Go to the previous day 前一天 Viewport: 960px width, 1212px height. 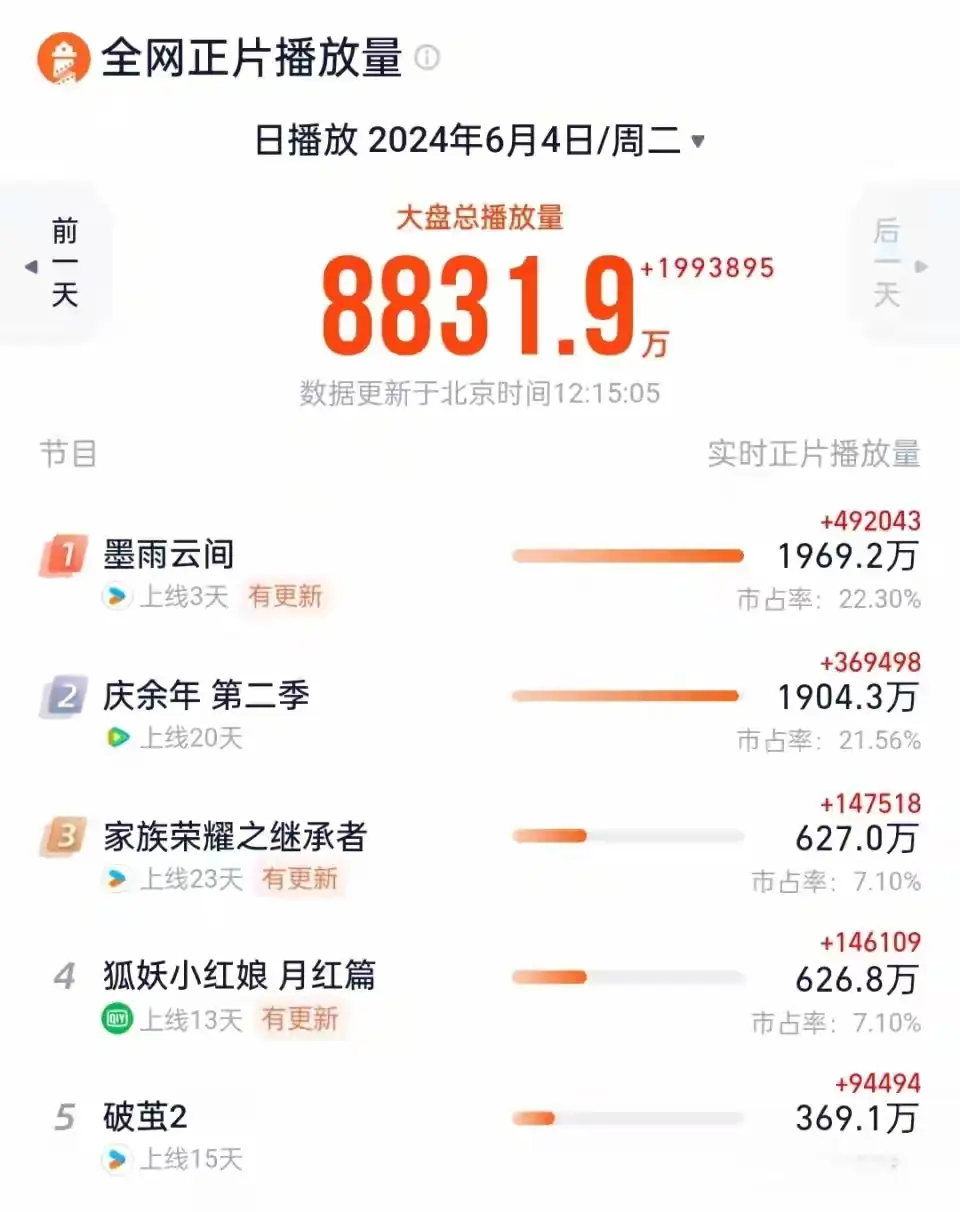point(62,264)
